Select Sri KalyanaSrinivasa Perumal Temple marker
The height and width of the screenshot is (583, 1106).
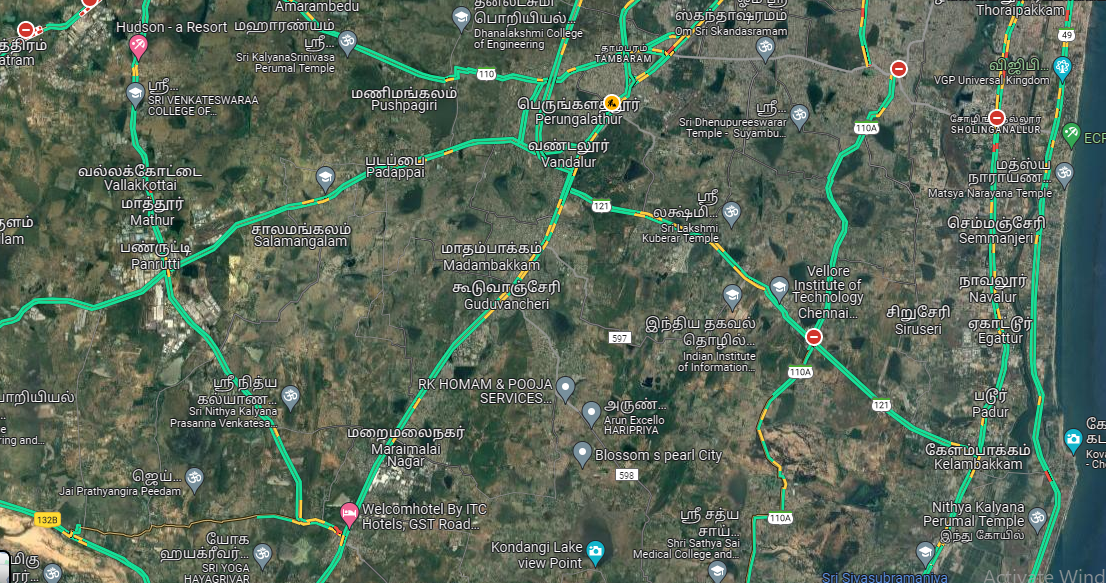346,42
